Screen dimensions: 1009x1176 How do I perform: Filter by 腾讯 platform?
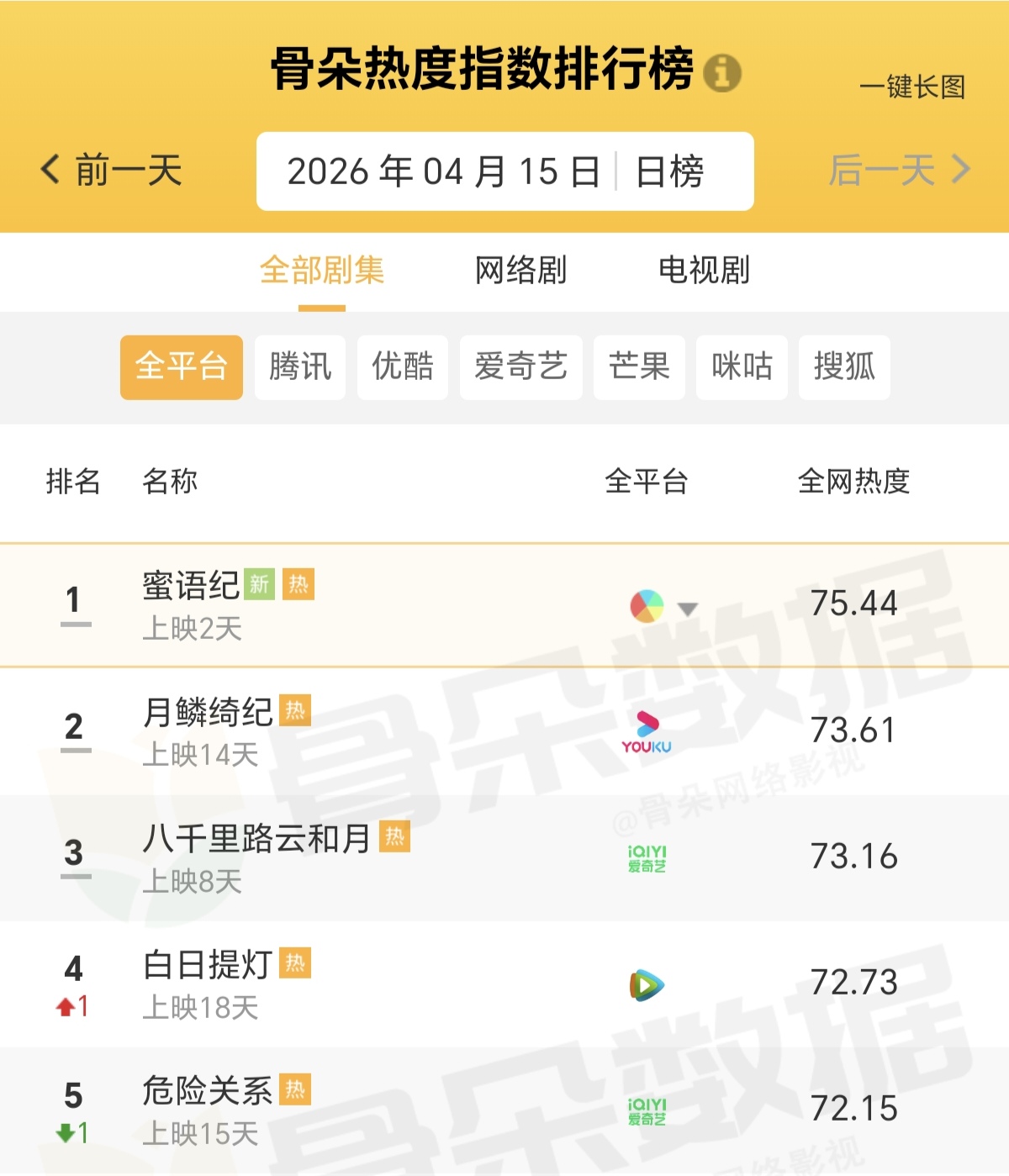[x=300, y=367]
